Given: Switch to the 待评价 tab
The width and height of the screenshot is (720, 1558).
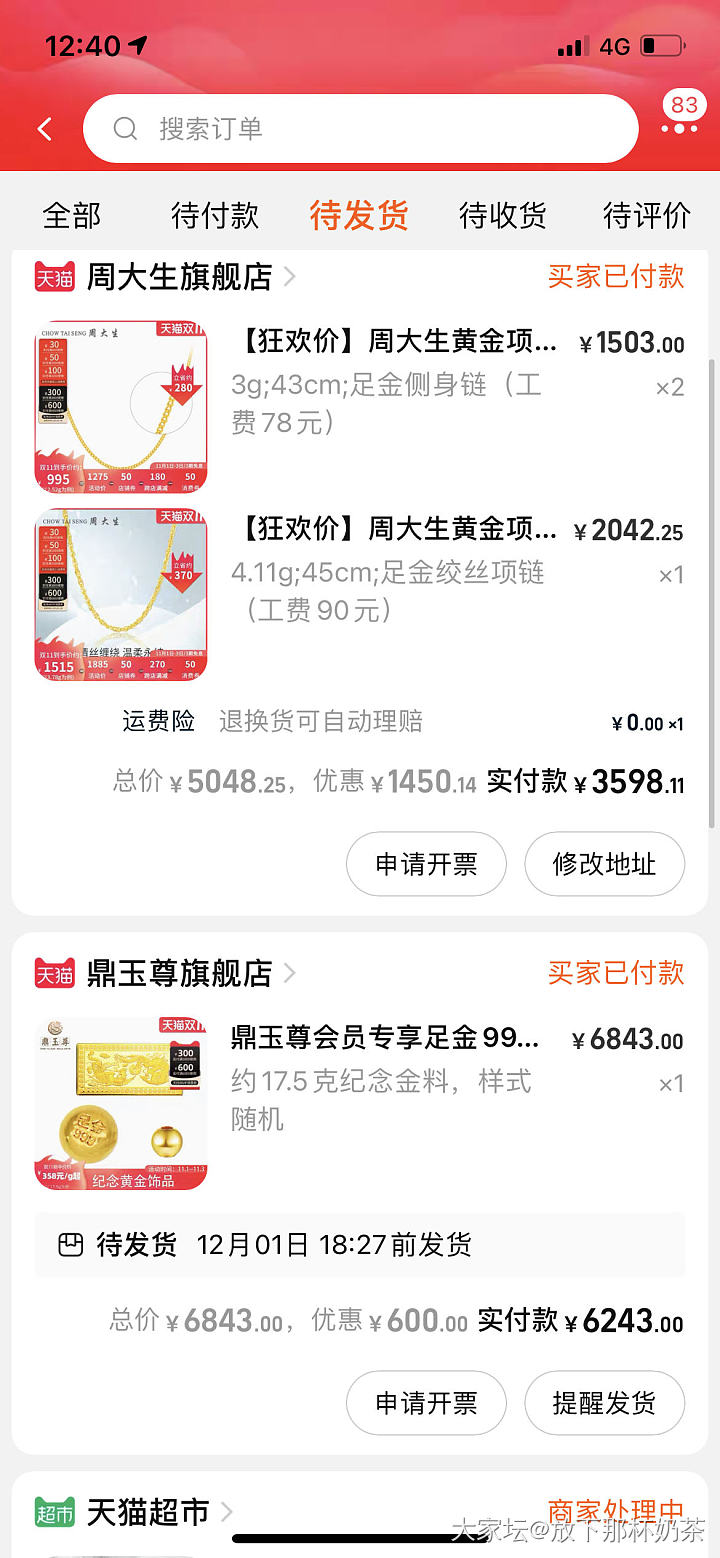Looking at the screenshot, I should 647,215.
